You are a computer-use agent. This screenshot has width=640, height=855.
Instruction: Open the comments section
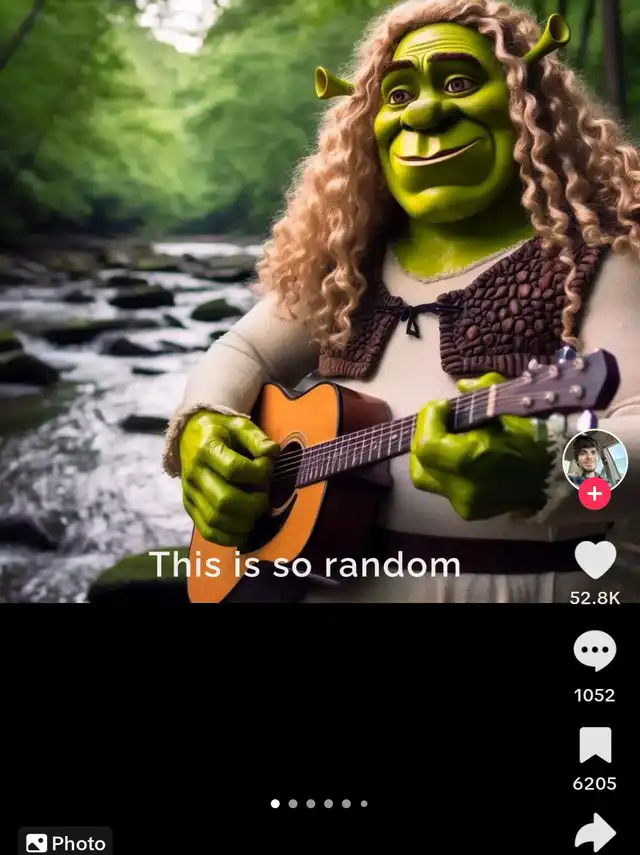pyautogui.click(x=594, y=653)
